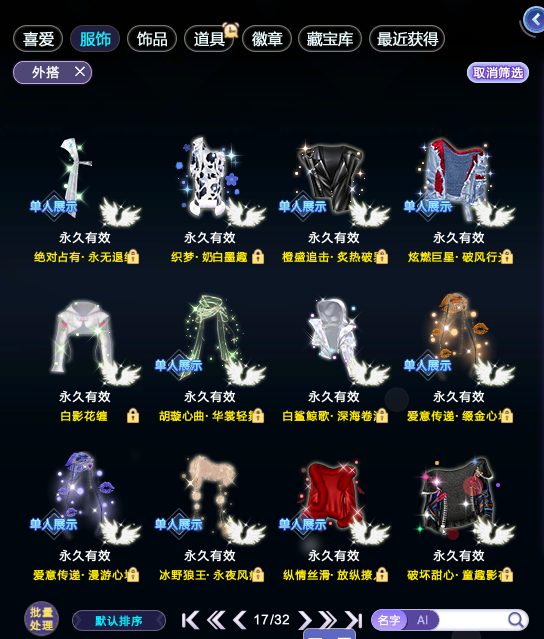Open 批量处理 batch handling
This screenshot has height=639, width=544.
coord(41,619)
